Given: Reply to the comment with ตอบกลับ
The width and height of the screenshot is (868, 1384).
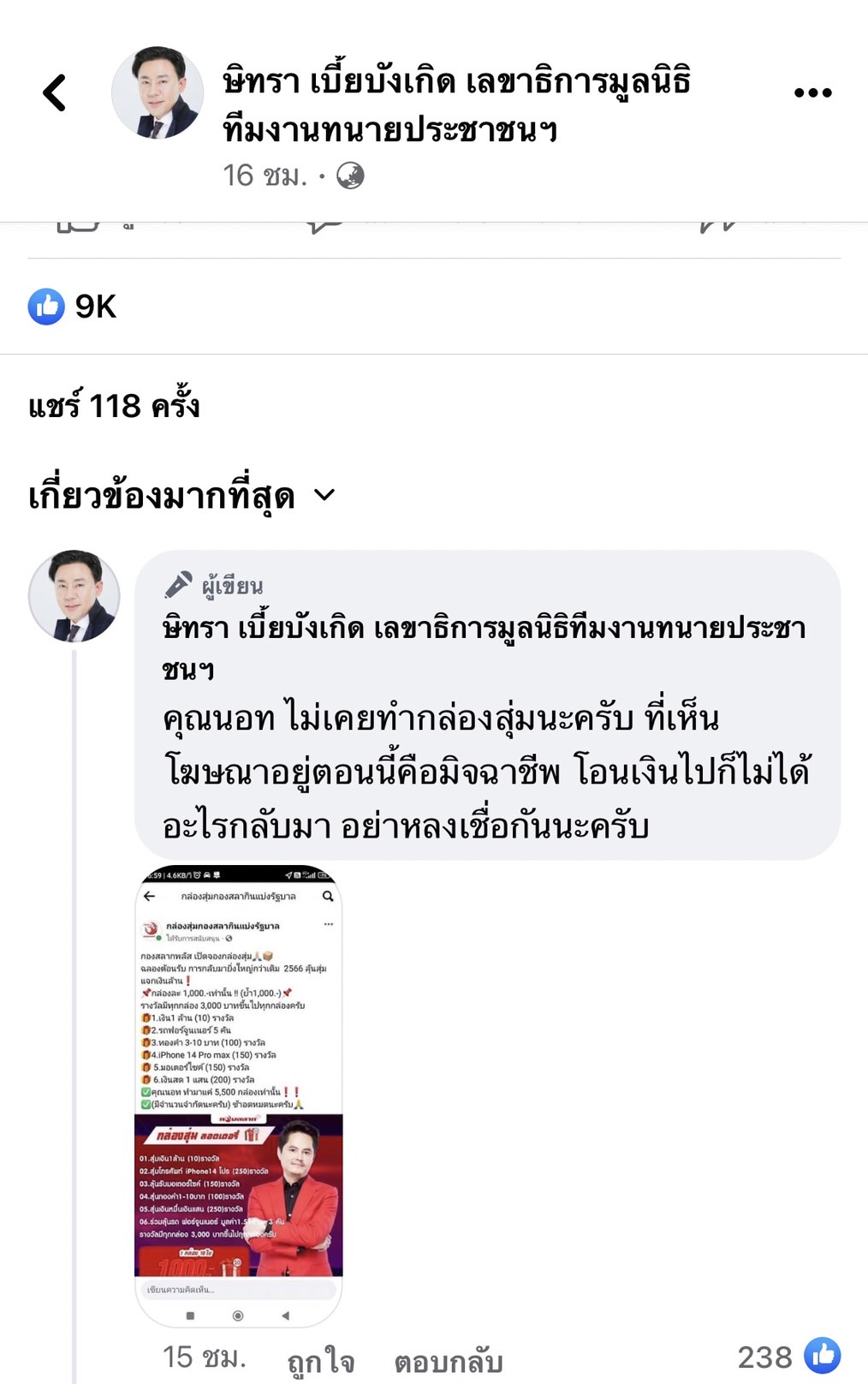Looking at the screenshot, I should 448,1360.
